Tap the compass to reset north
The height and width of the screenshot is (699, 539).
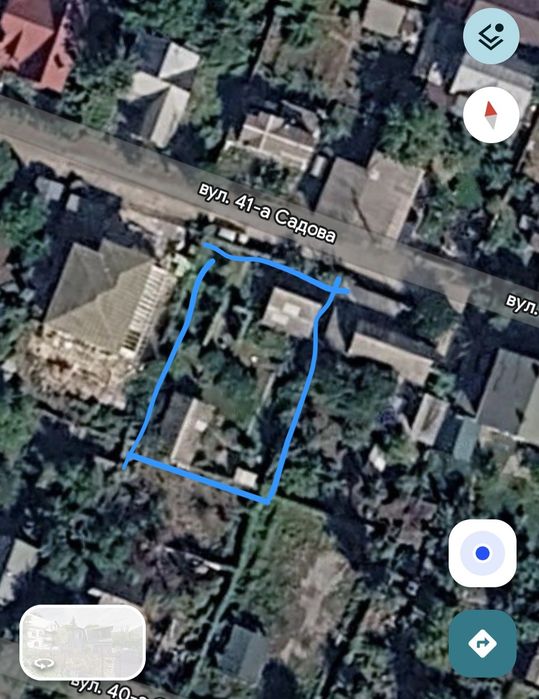pyautogui.click(x=491, y=115)
